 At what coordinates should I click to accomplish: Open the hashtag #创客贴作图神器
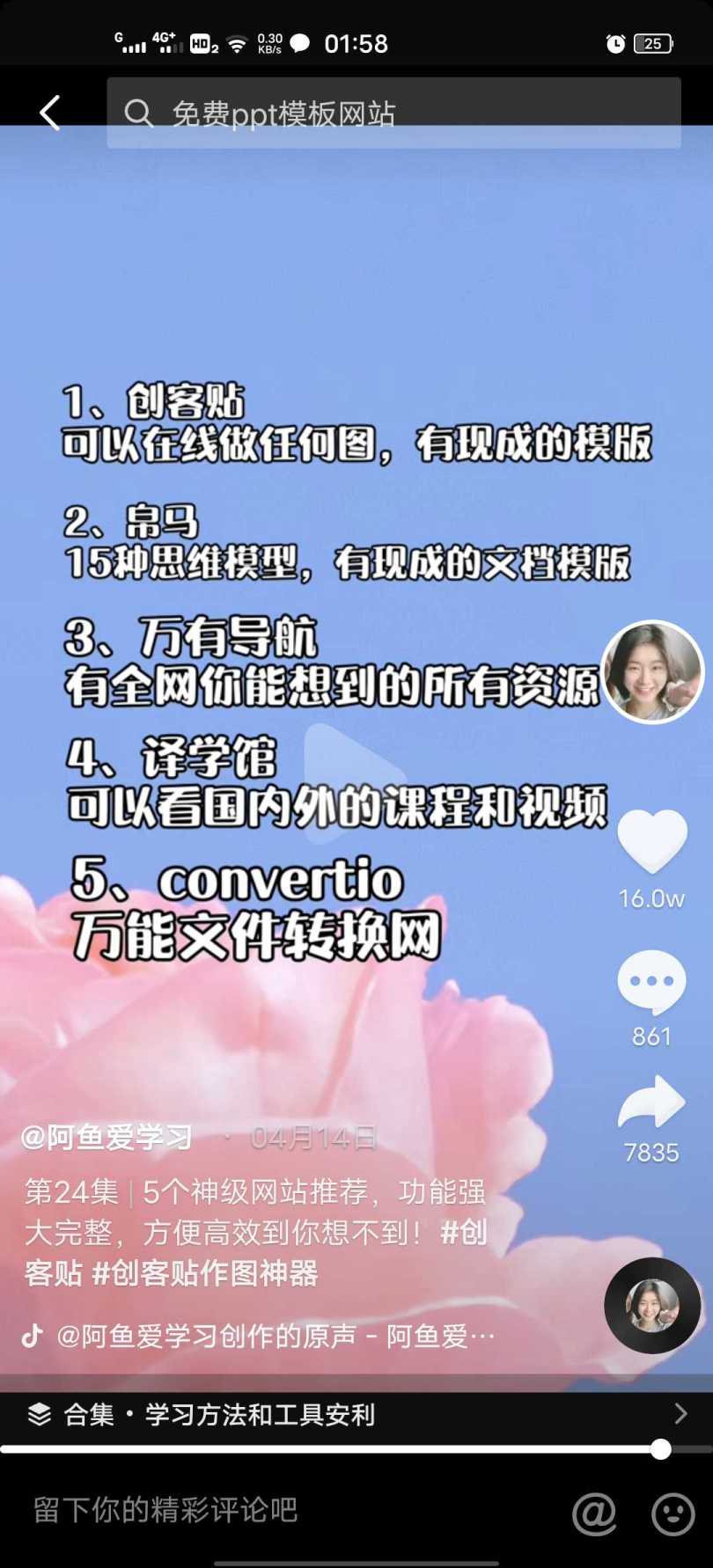[x=204, y=1273]
